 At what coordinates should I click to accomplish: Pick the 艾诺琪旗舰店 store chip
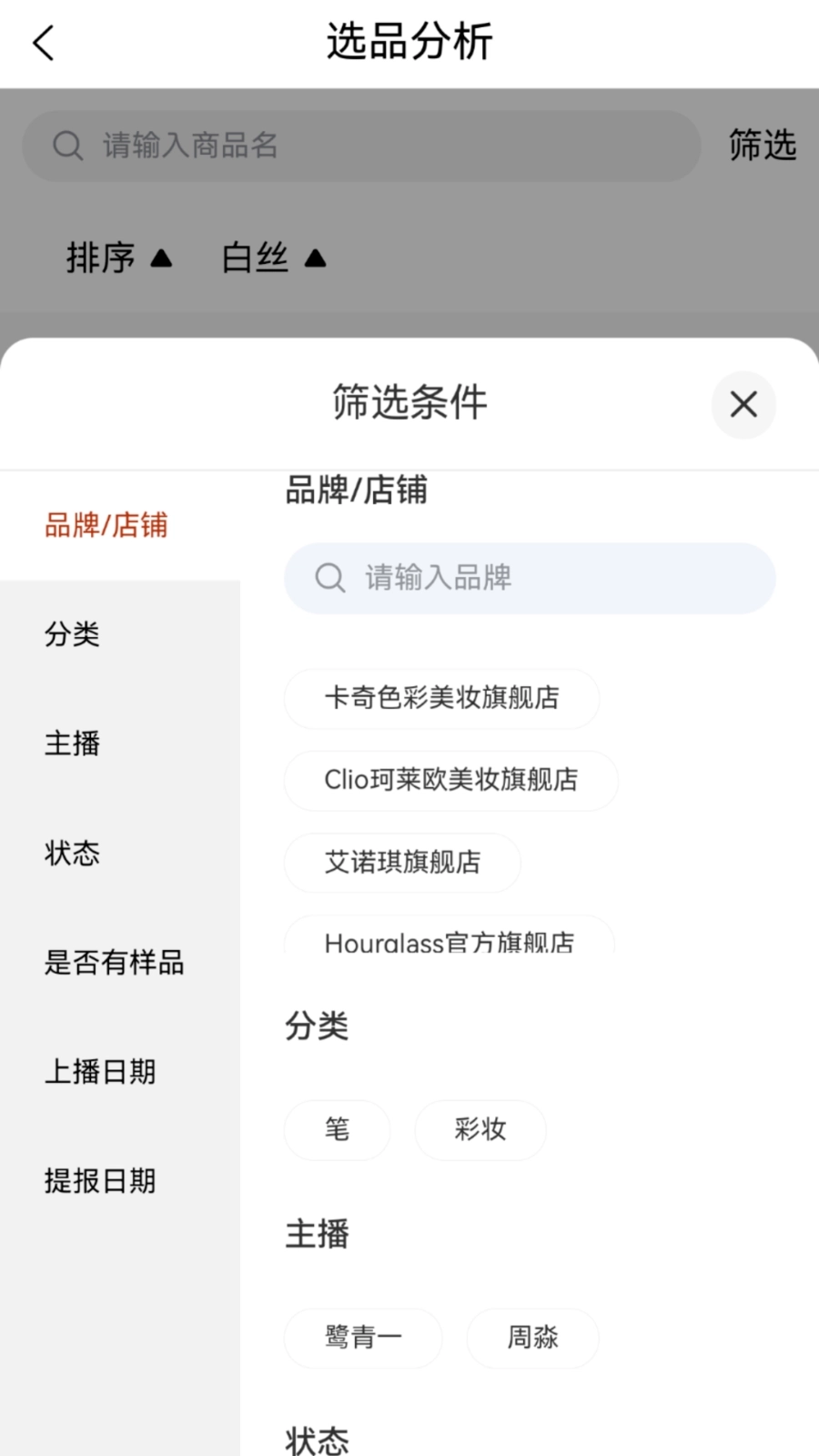click(x=402, y=862)
